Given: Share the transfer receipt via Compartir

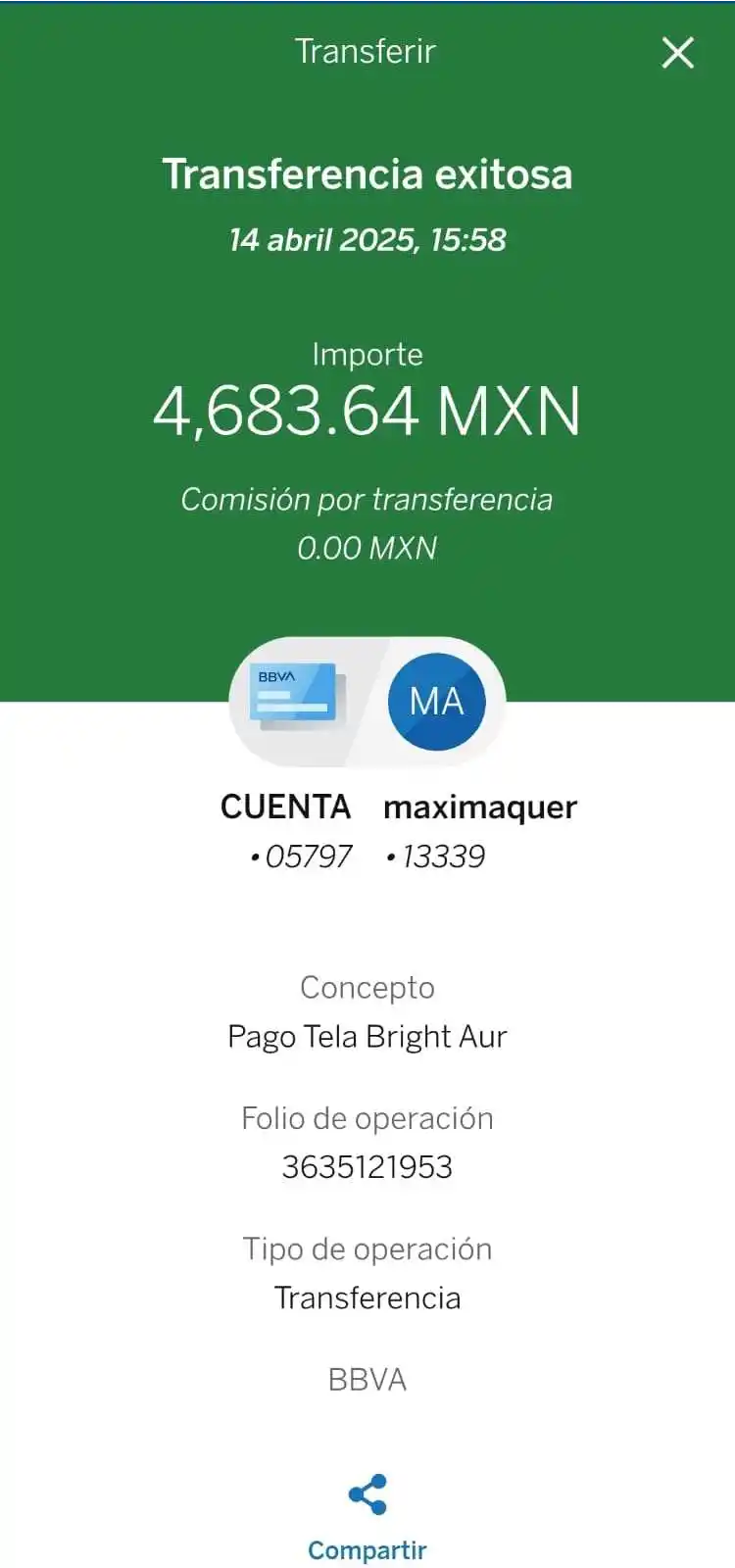Looking at the screenshot, I should click(x=367, y=1514).
